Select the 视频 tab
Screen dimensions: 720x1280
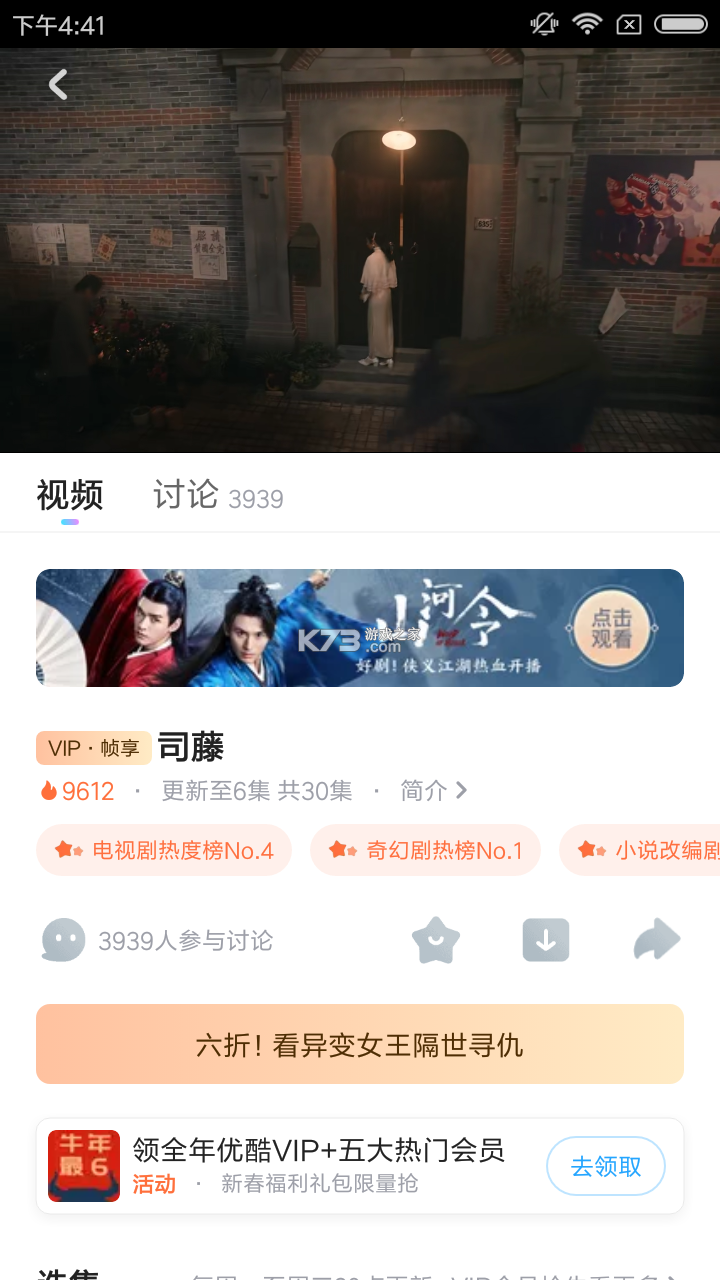tap(70, 495)
